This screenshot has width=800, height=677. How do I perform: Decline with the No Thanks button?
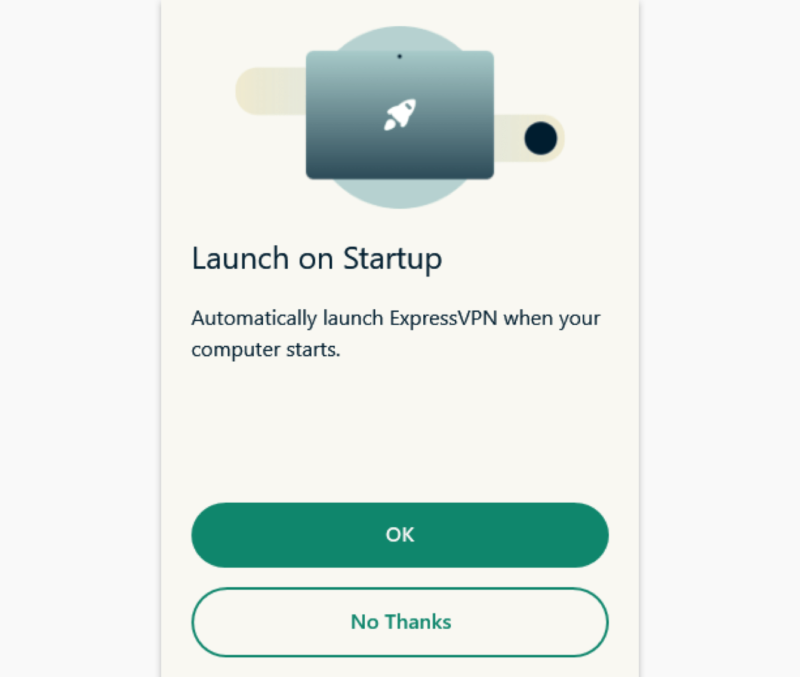399,622
